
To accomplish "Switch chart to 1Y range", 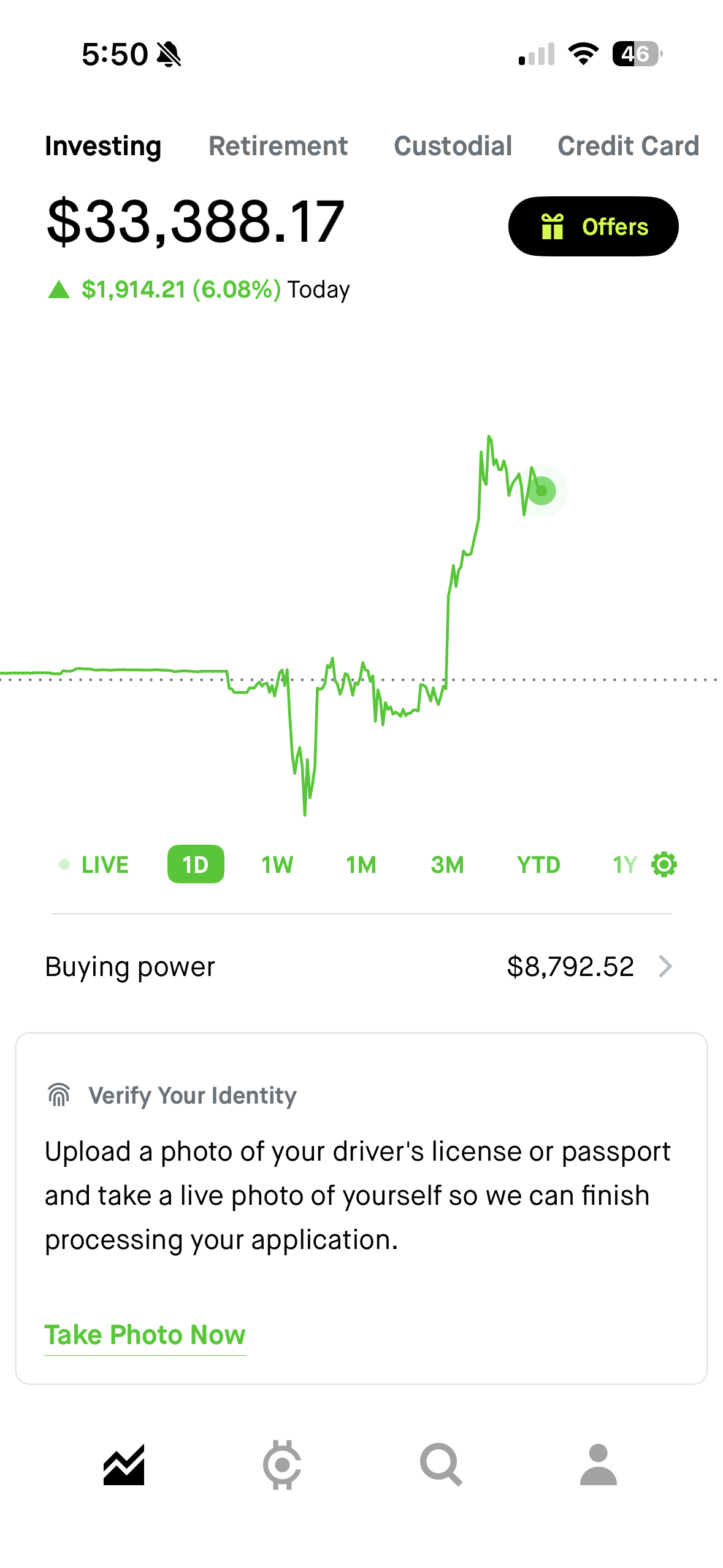I will 624,865.
